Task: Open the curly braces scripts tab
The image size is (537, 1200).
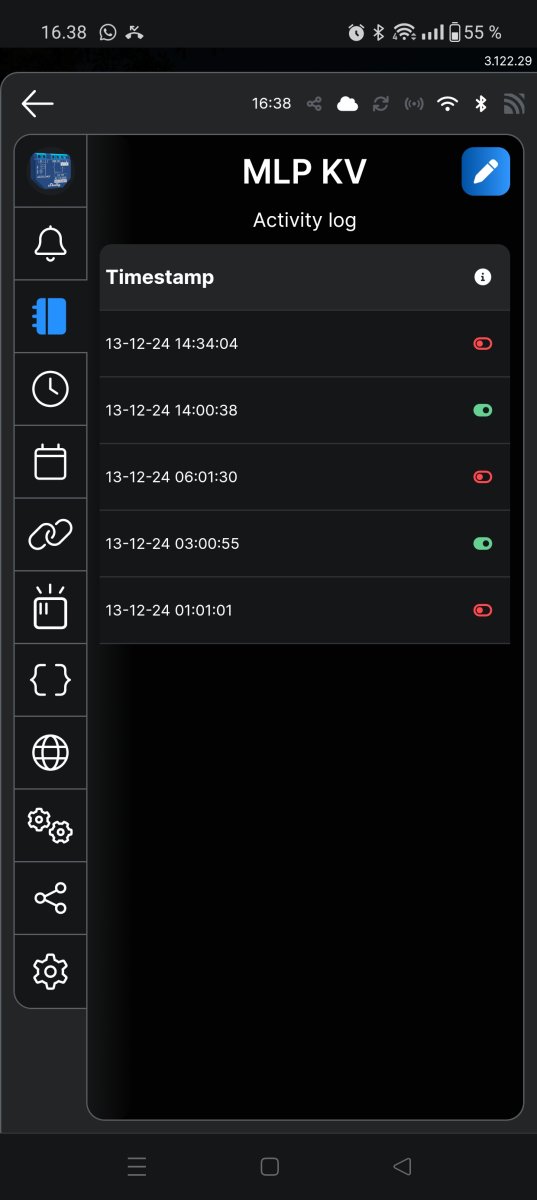Action: [x=50, y=680]
